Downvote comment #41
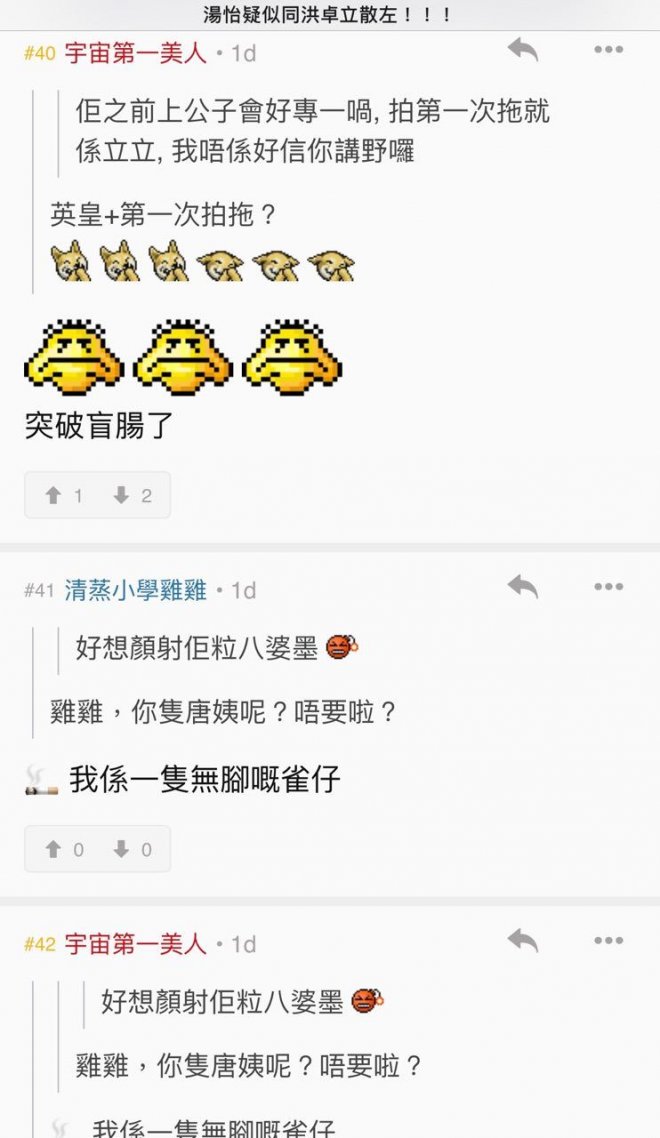 click(x=132, y=849)
